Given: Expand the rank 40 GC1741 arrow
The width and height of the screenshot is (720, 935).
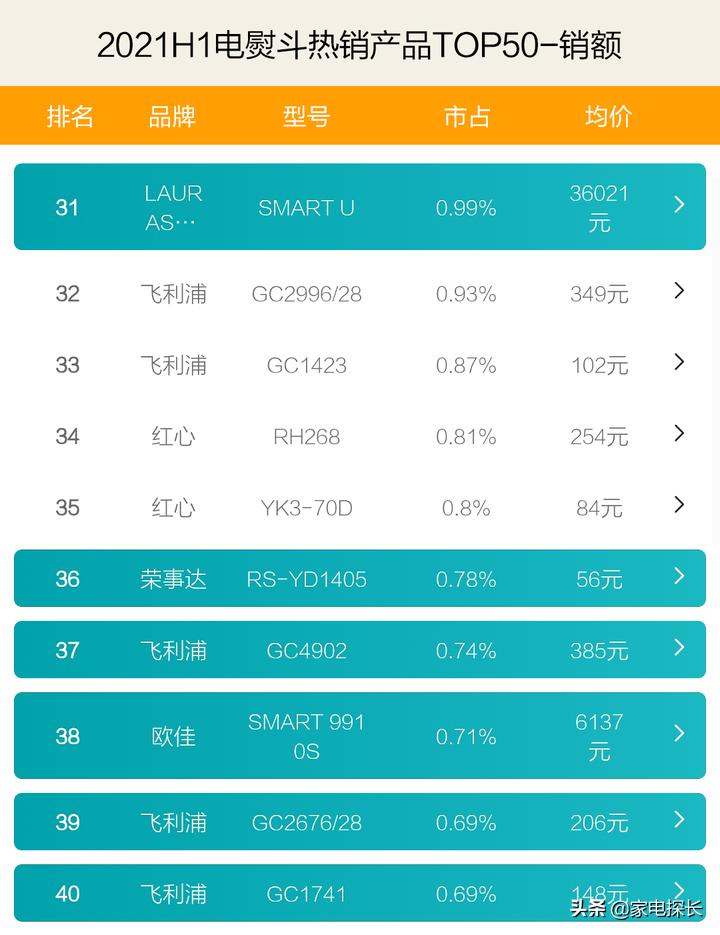Looking at the screenshot, I should [679, 892].
